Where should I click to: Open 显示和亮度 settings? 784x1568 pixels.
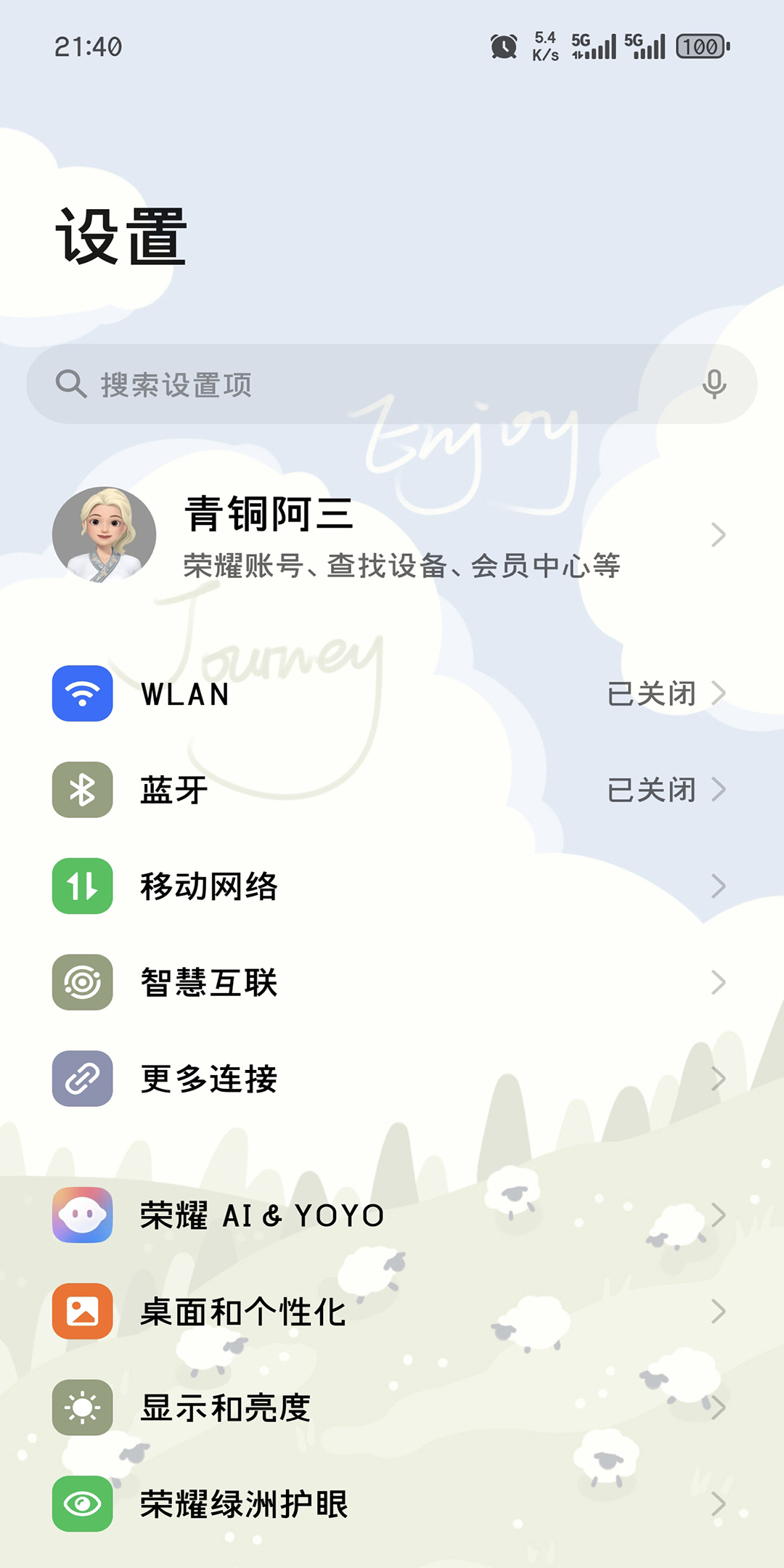[x=392, y=1408]
